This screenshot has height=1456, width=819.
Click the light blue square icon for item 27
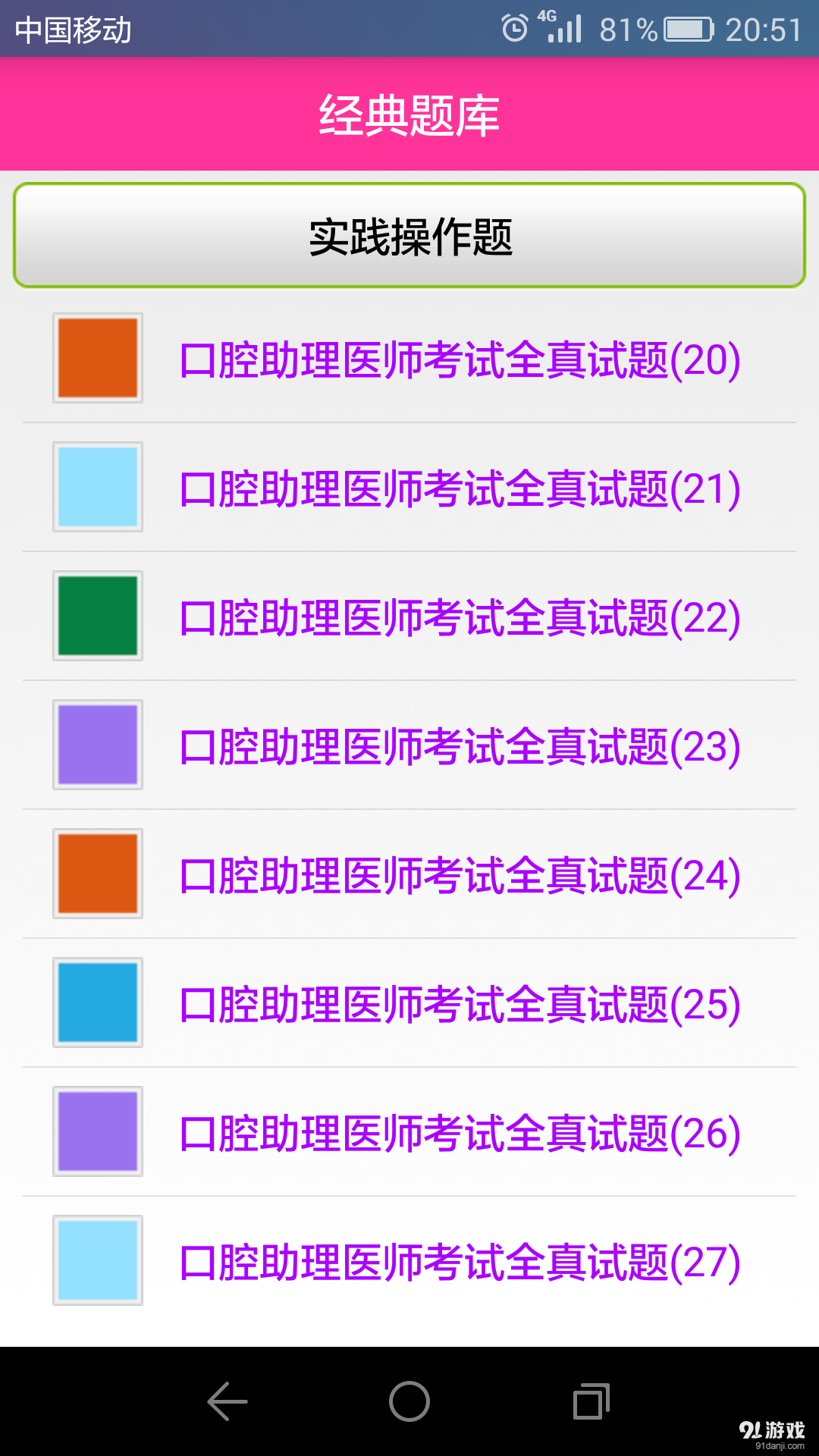click(x=97, y=1260)
